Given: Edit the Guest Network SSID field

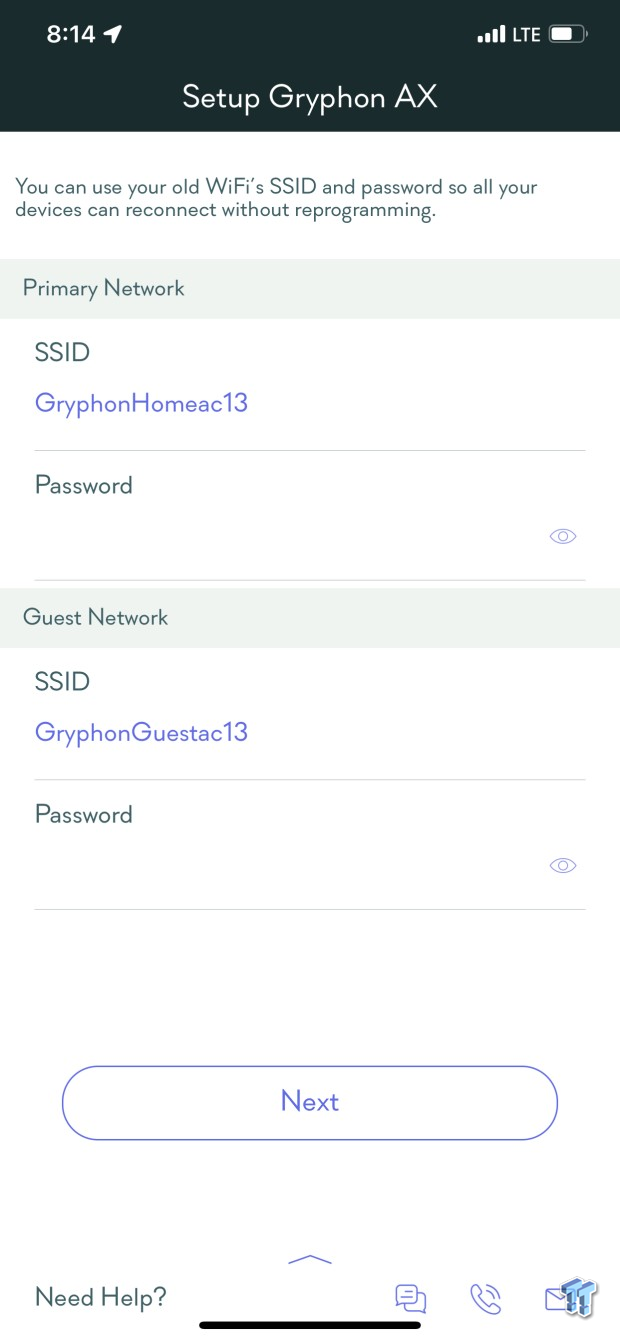Looking at the screenshot, I should (x=309, y=733).
